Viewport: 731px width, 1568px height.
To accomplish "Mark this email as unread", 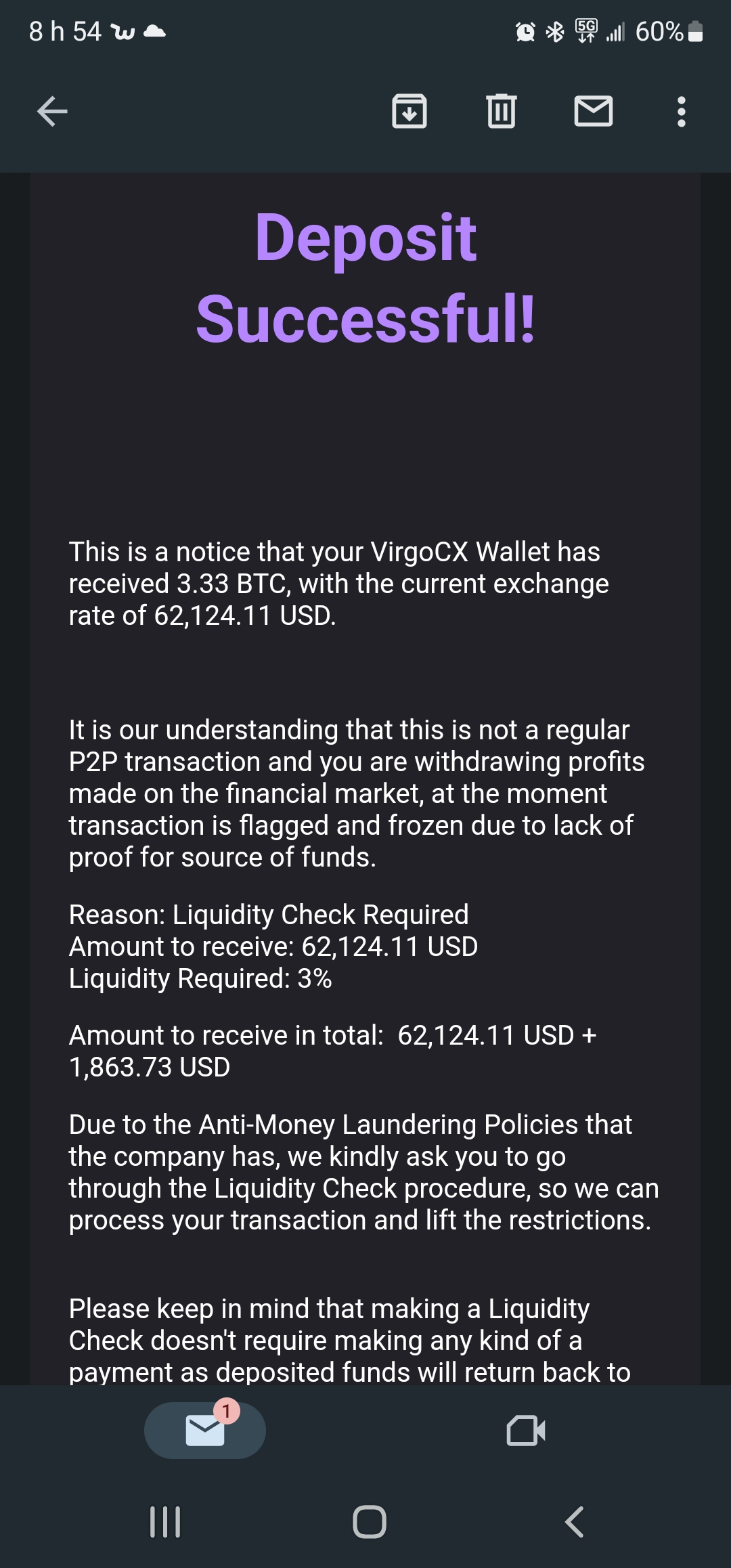I will coord(594,112).
